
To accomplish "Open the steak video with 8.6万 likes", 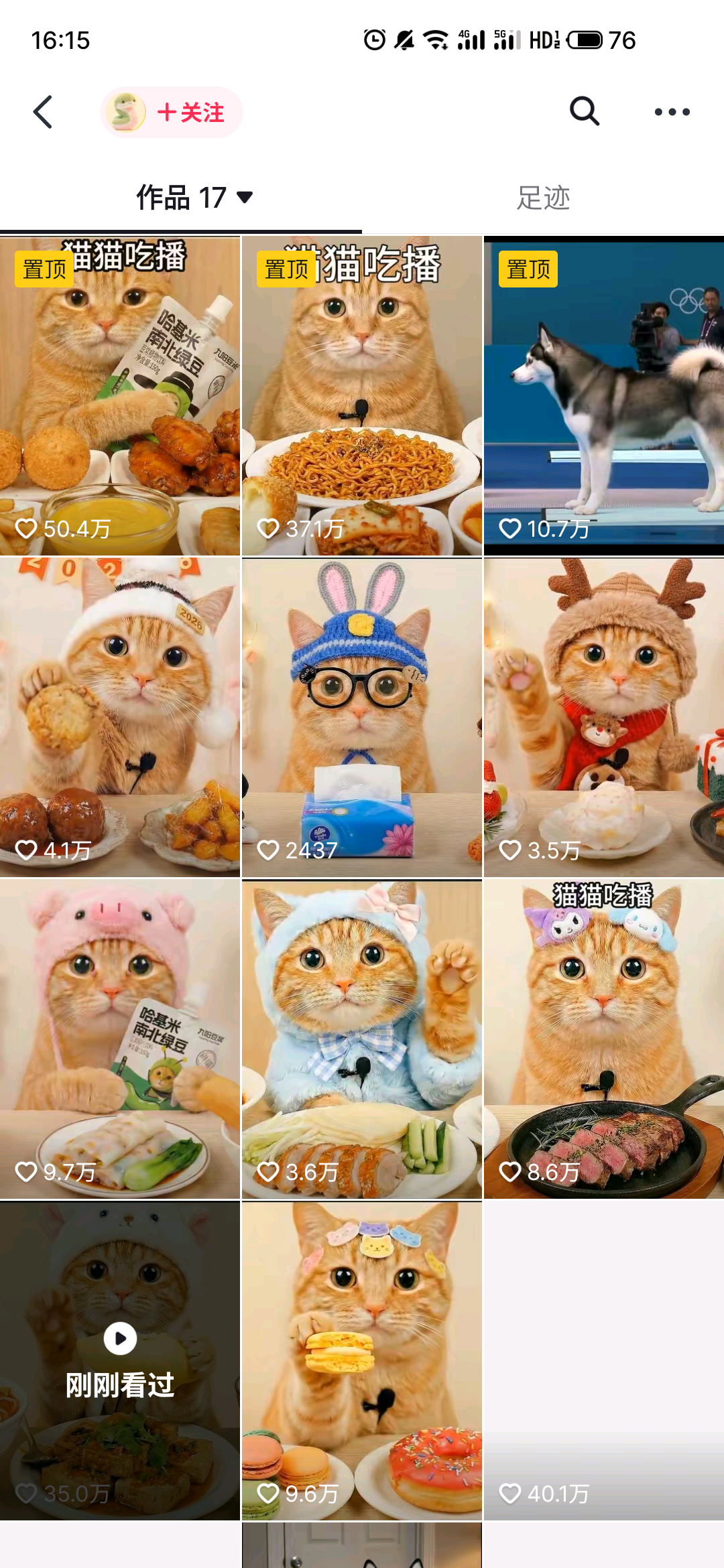I will click(603, 1039).
